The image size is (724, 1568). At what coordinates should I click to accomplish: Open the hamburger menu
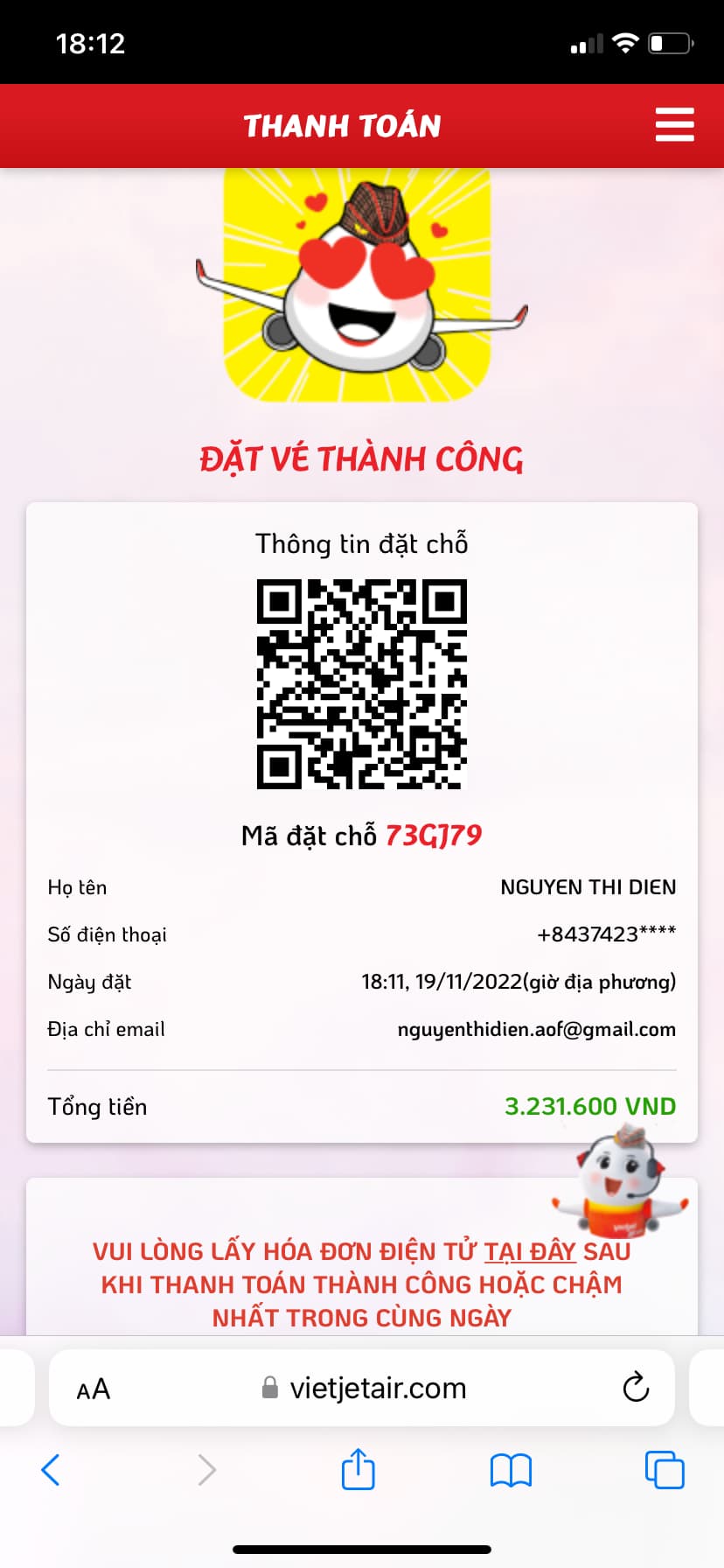[x=674, y=125]
